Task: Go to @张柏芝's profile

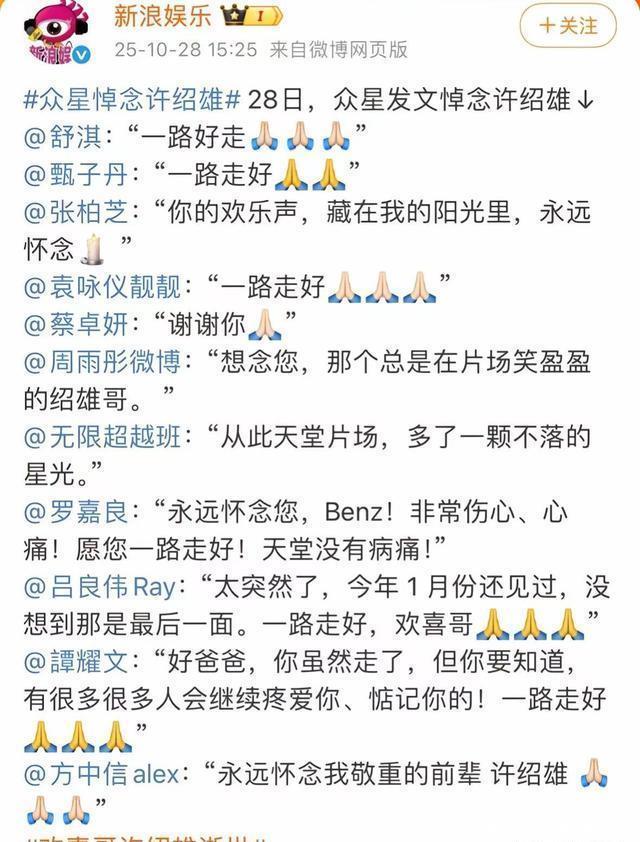Action: coord(73,212)
